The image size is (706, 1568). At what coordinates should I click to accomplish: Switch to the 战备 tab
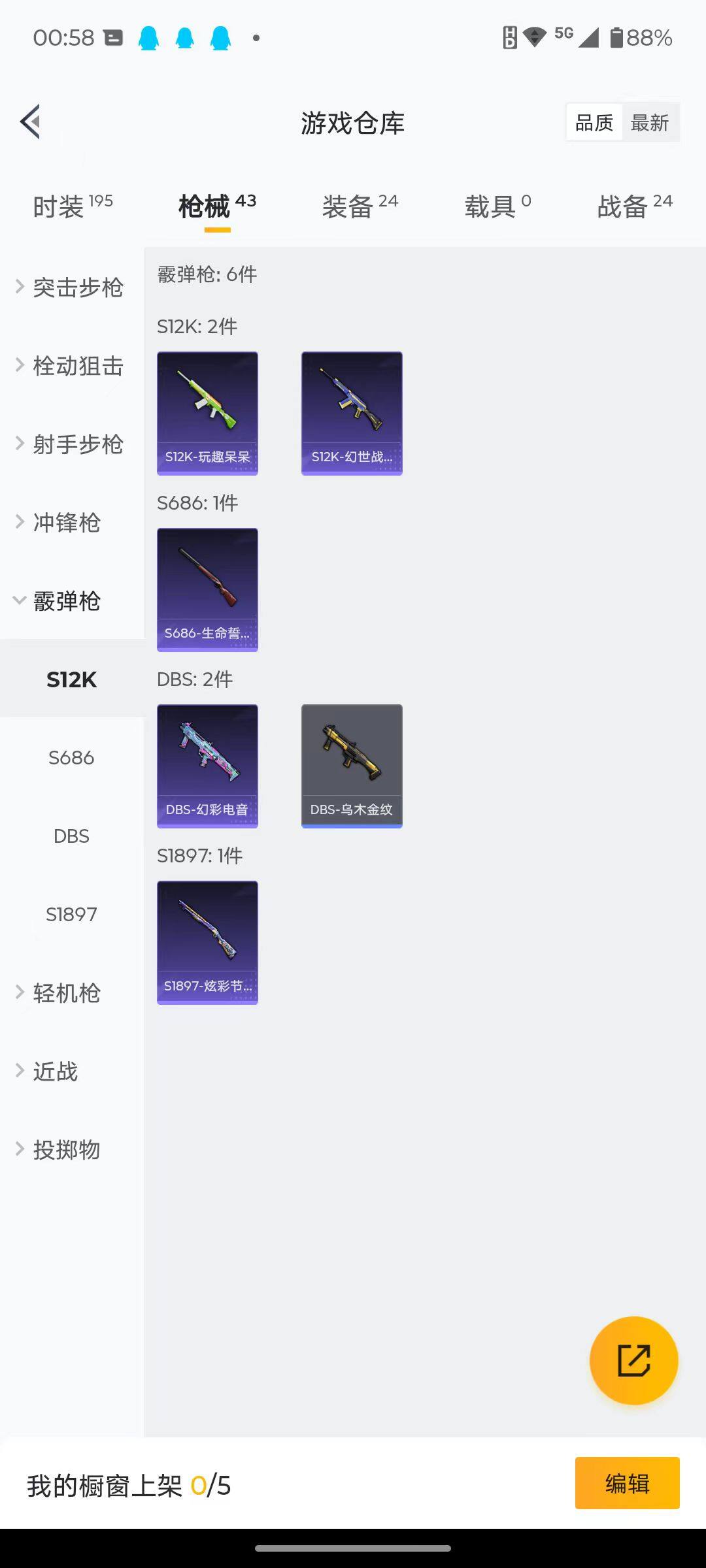(x=634, y=206)
